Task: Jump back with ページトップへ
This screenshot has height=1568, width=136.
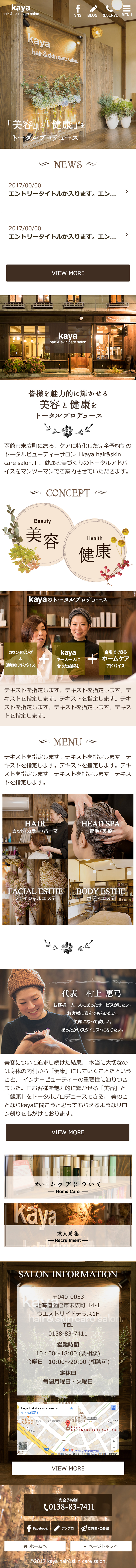Action: pos(101,1545)
